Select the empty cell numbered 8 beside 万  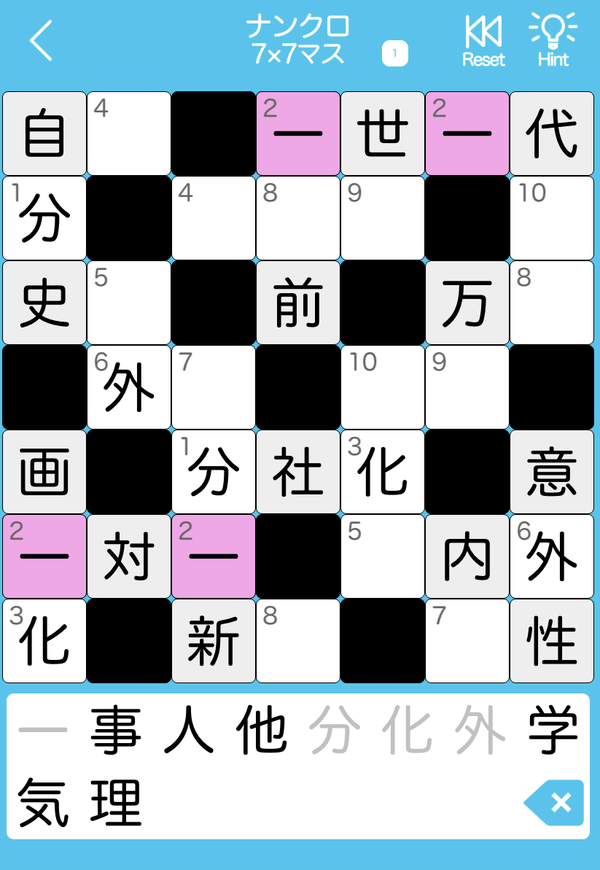click(552, 302)
